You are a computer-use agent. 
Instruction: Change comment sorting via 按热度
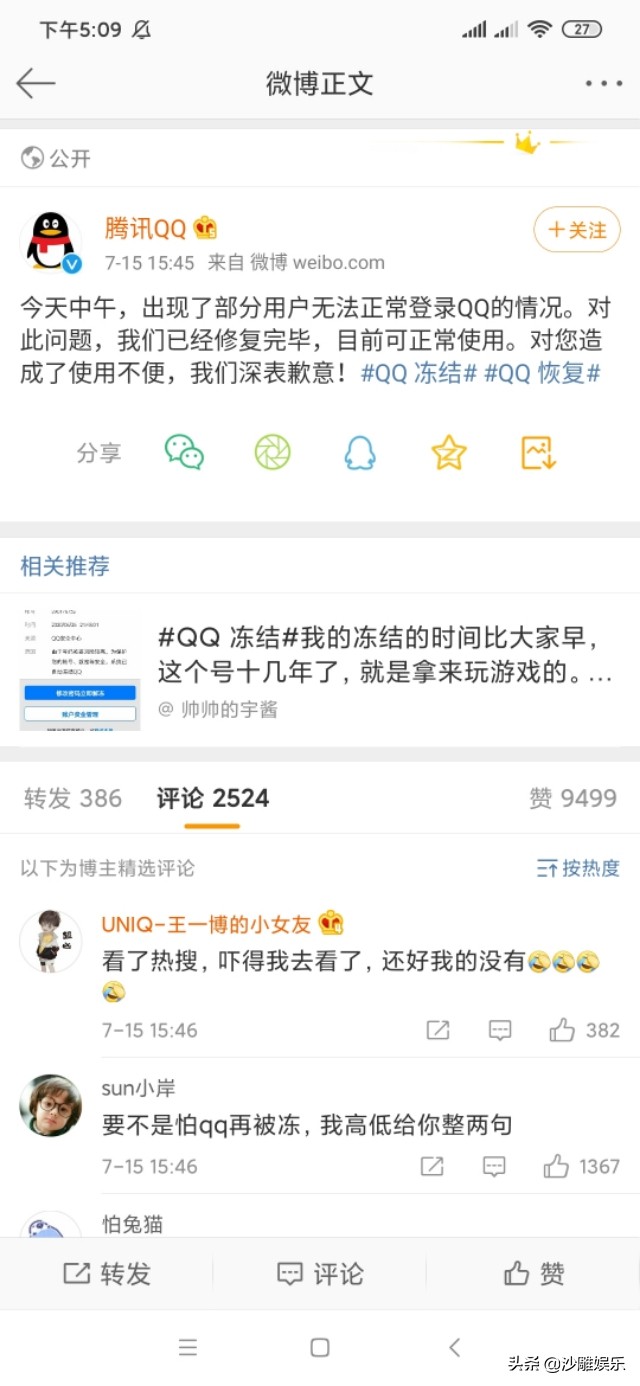click(x=578, y=868)
